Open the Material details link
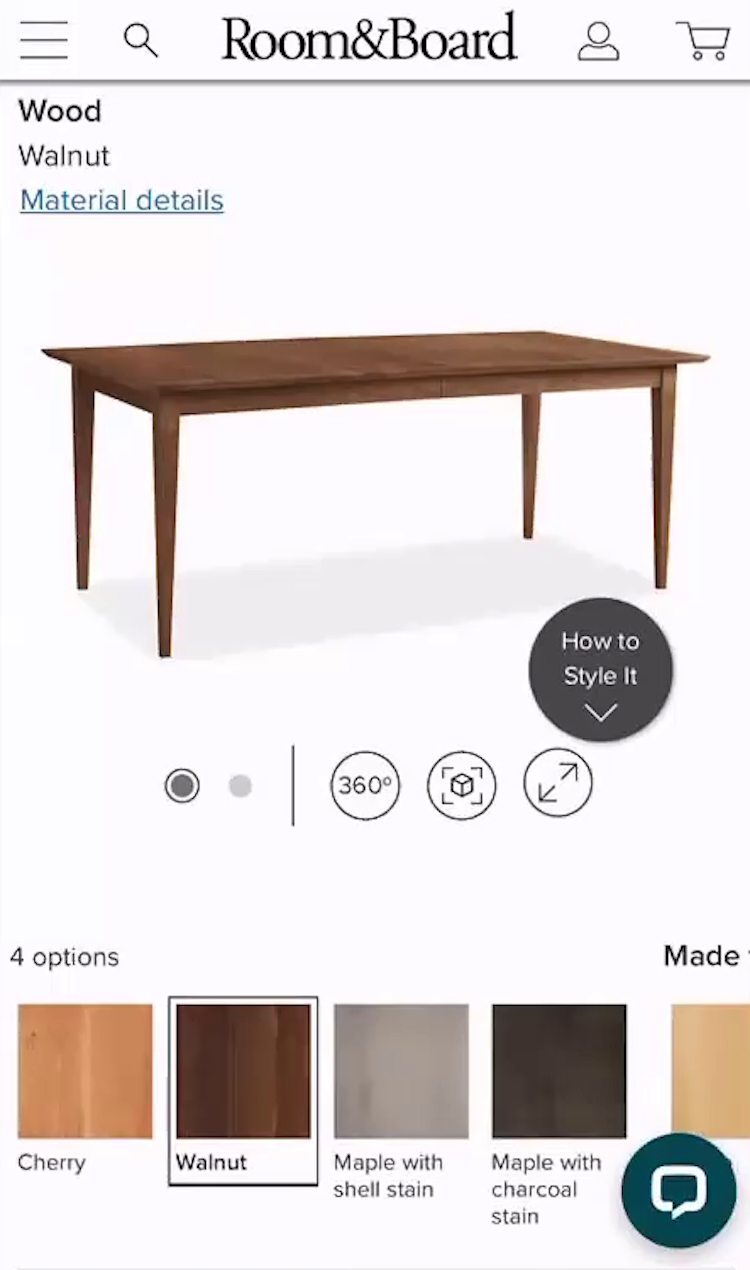Screen dimensions: 750x1270 pos(122,200)
